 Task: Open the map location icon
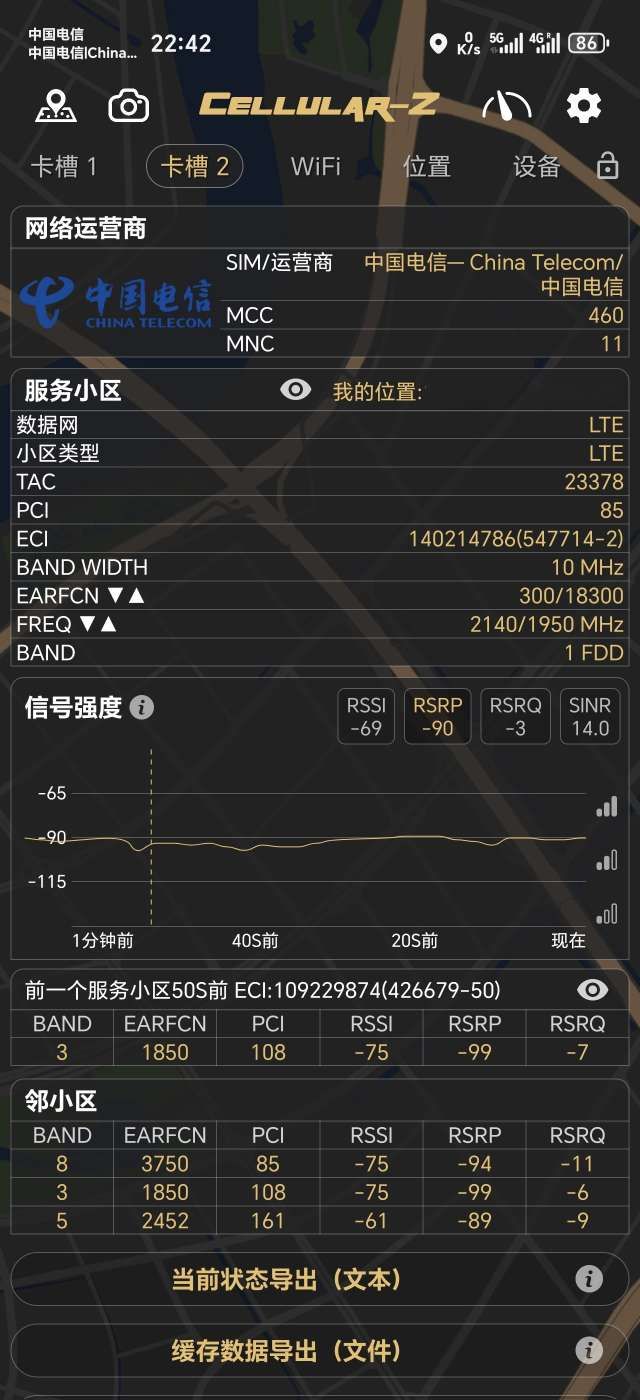coord(55,105)
